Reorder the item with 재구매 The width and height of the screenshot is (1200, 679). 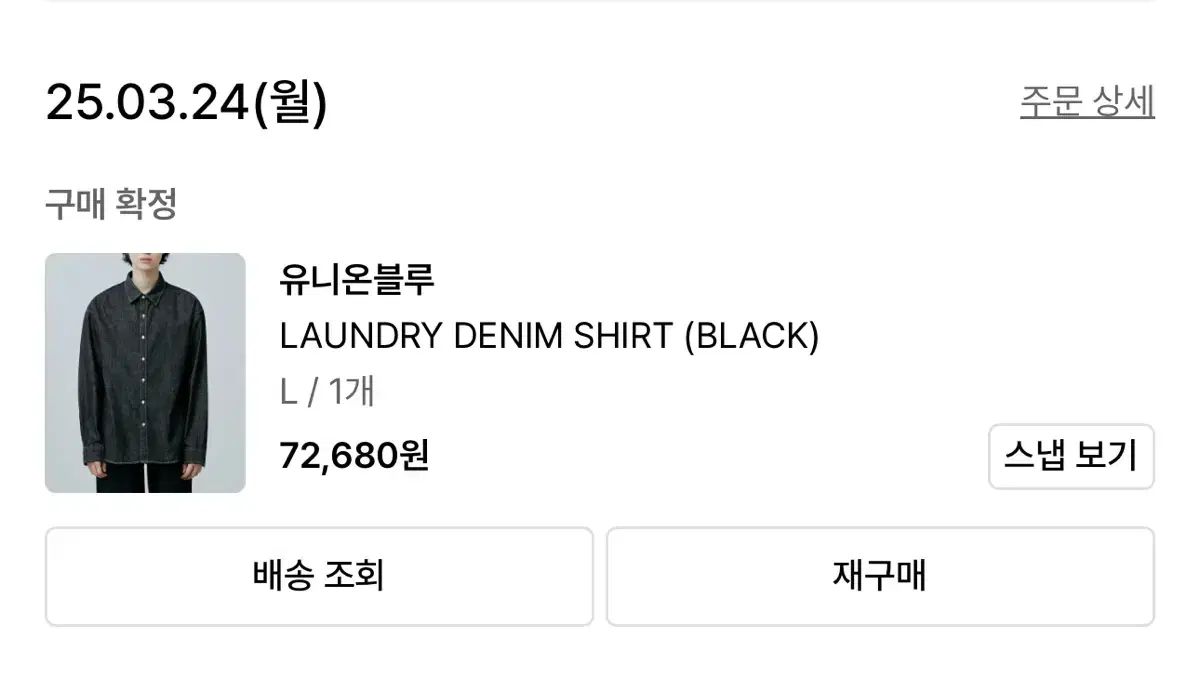pos(880,576)
